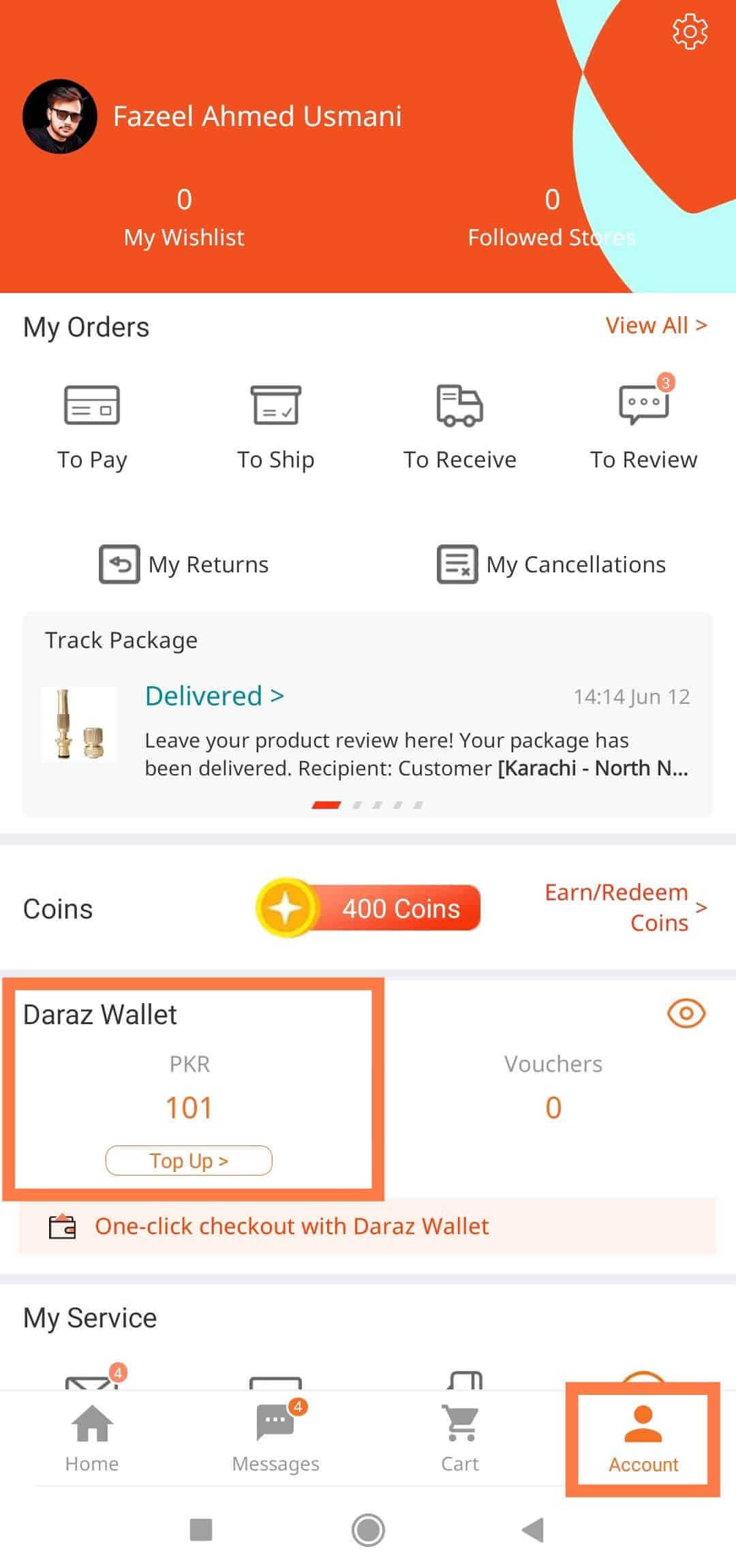The height and width of the screenshot is (1568, 736).
Task: Open My Wishlist
Action: 184,219
